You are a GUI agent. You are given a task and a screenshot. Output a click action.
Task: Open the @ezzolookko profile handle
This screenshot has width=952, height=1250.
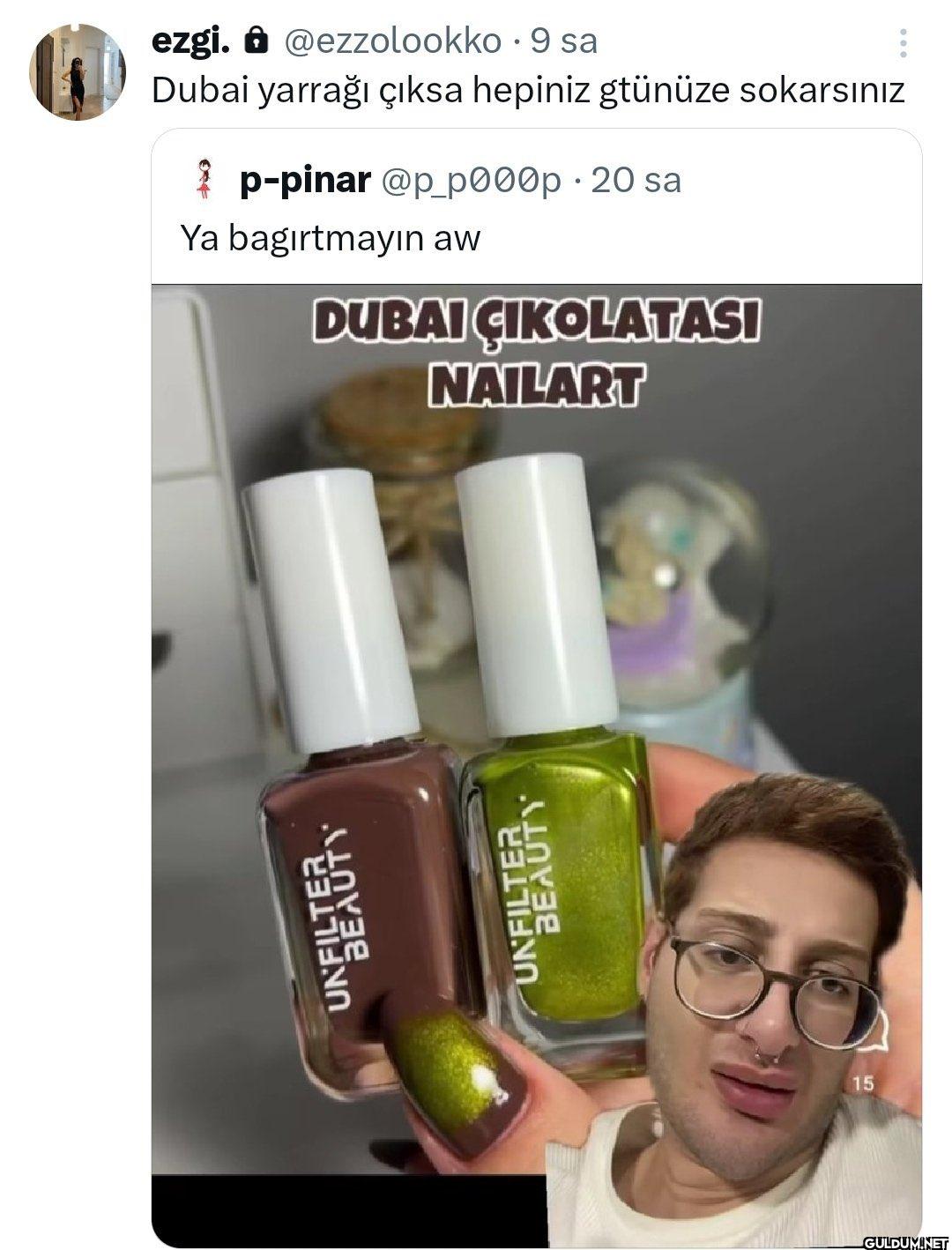coord(390,41)
